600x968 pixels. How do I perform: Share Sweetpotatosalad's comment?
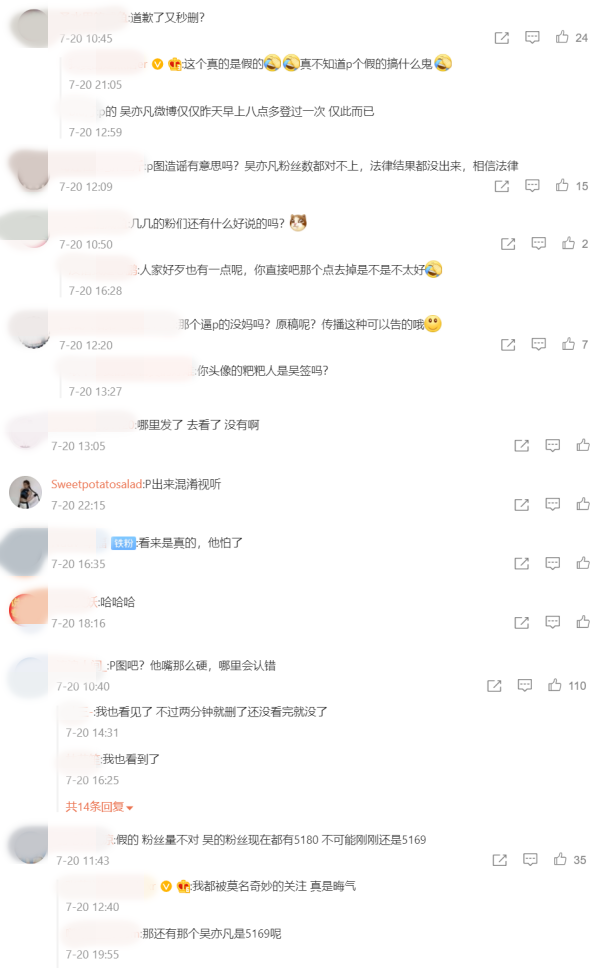point(521,504)
